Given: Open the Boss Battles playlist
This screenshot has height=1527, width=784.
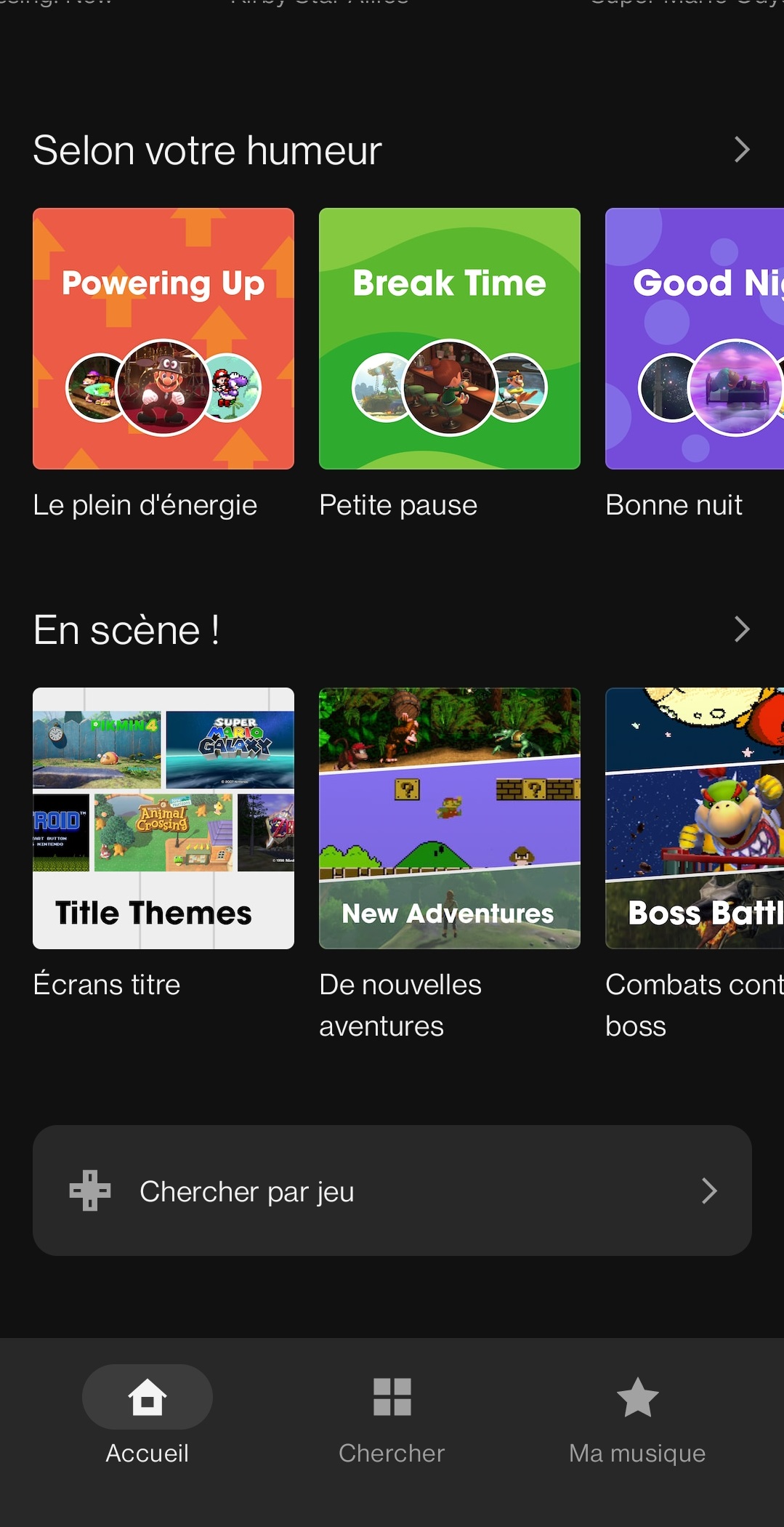Looking at the screenshot, I should 695,818.
